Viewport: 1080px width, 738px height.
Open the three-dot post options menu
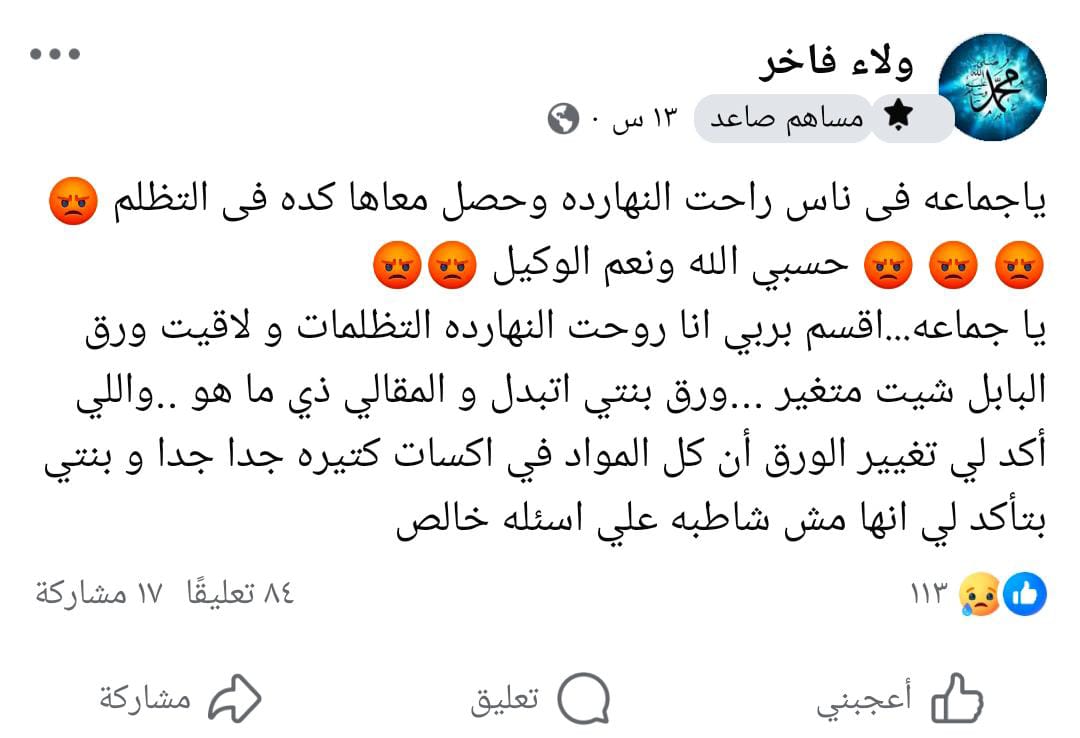pos(55,54)
